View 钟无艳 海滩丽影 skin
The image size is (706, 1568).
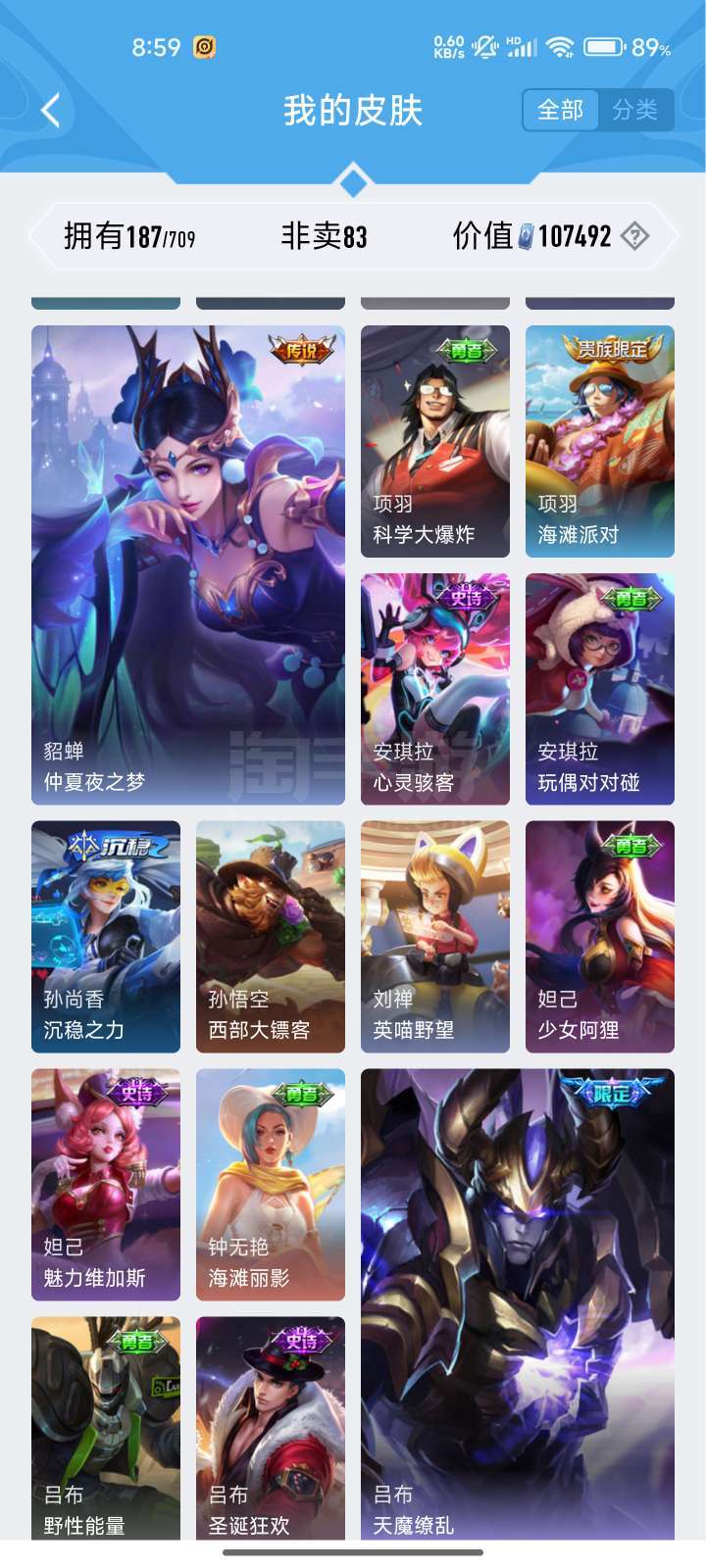pyautogui.click(x=271, y=1185)
